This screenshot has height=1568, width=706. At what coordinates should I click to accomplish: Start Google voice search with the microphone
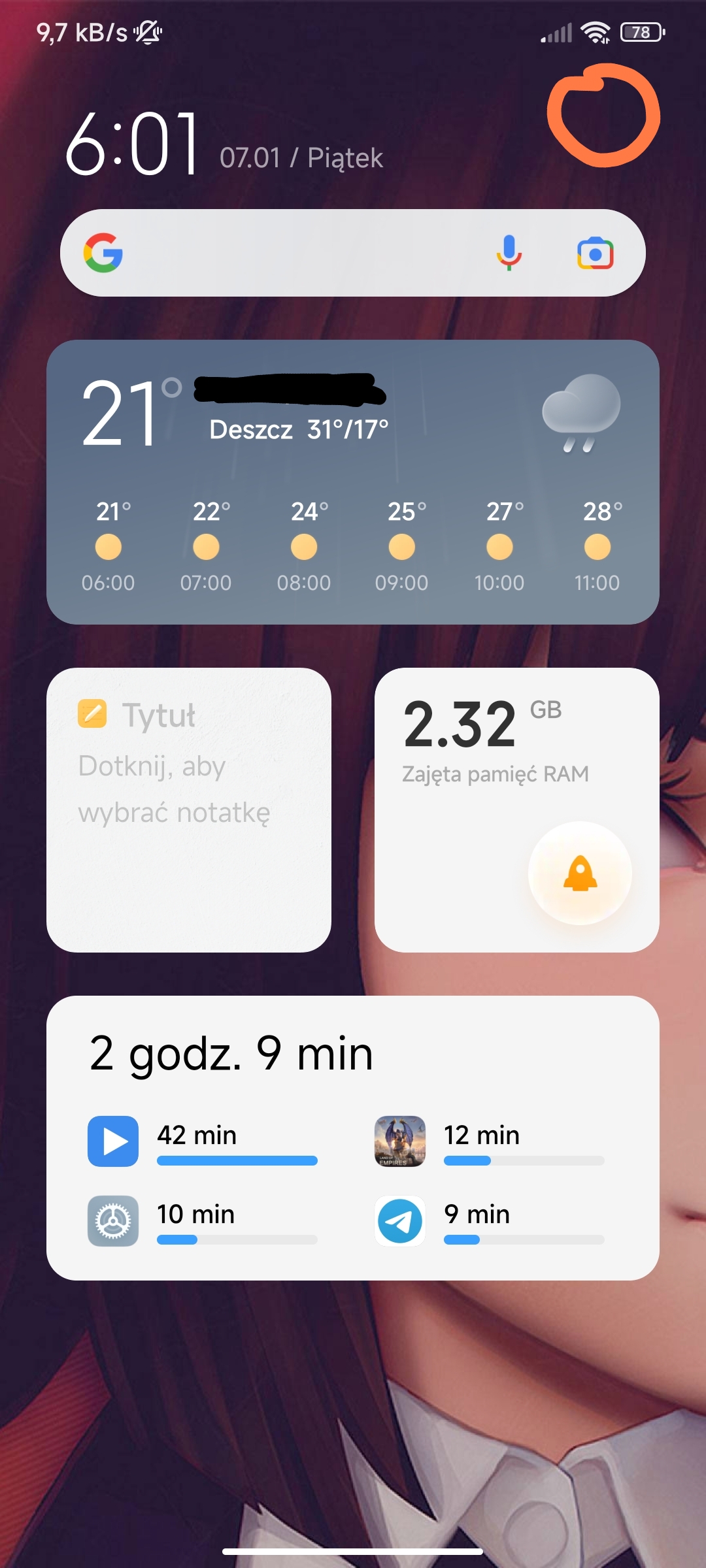point(509,253)
